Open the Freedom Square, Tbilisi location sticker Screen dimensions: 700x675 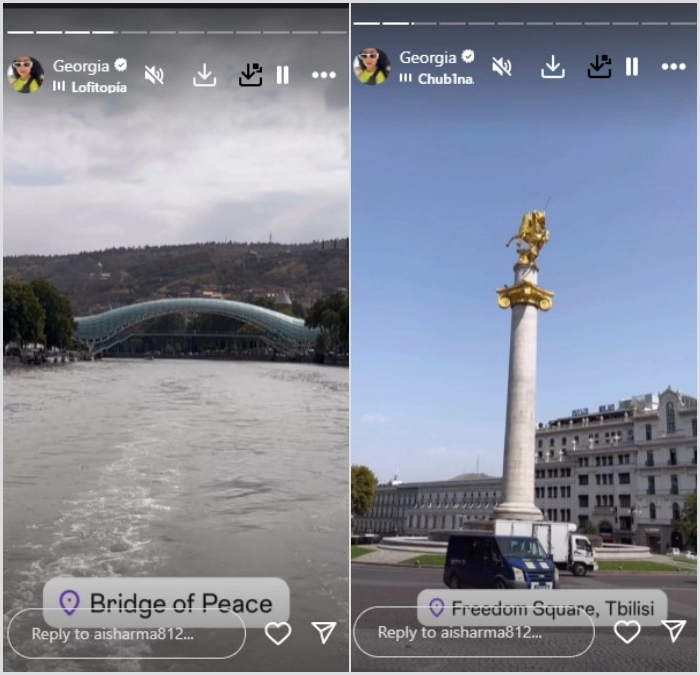tap(541, 607)
